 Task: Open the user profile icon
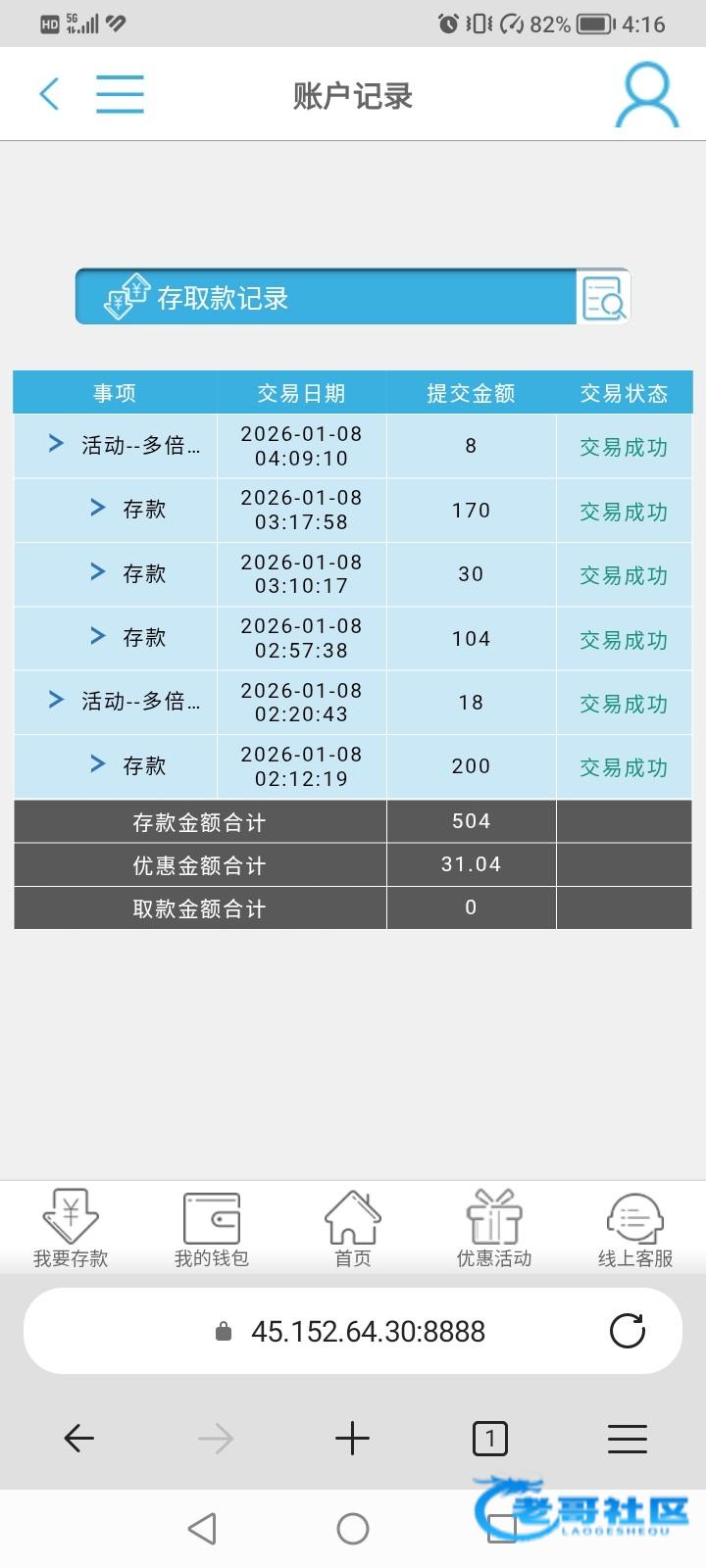(647, 94)
